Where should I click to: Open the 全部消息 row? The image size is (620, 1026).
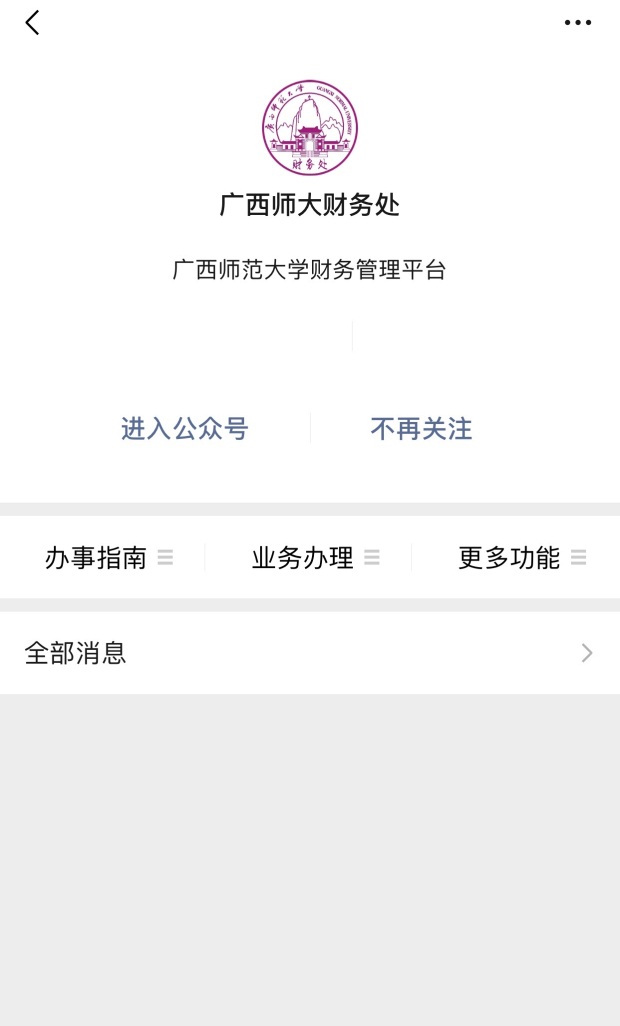click(x=310, y=653)
